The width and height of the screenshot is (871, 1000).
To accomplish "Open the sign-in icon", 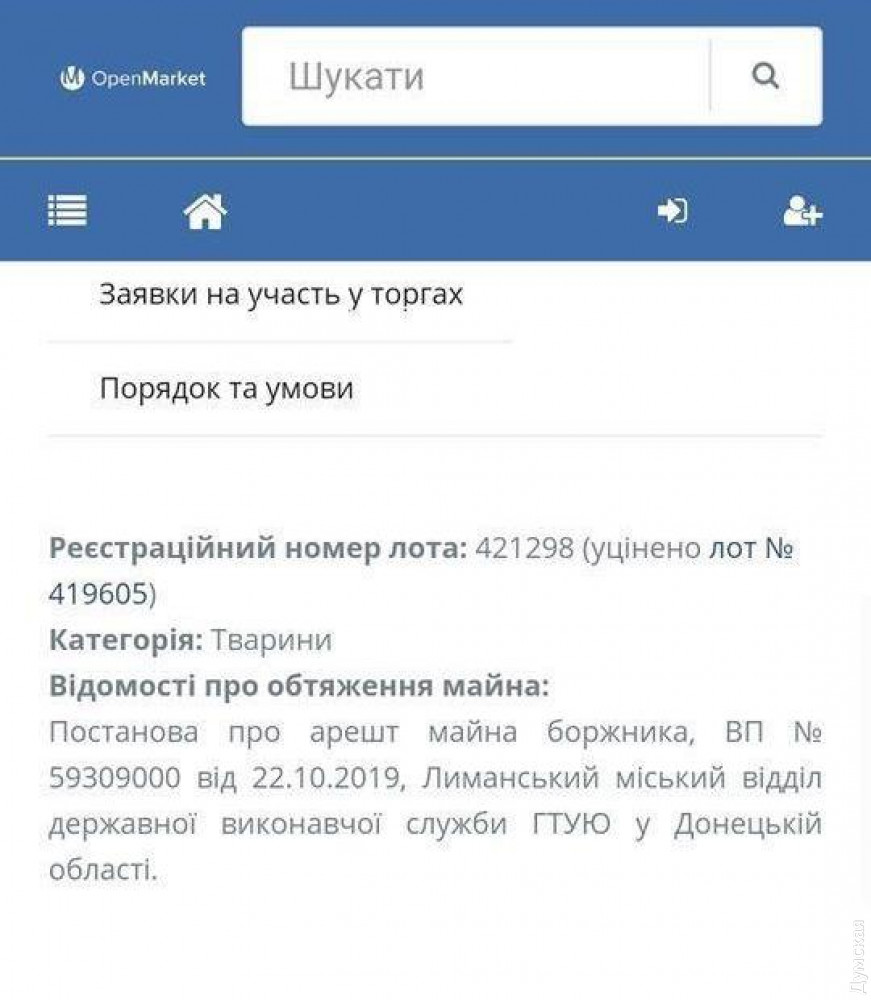I will [x=672, y=211].
